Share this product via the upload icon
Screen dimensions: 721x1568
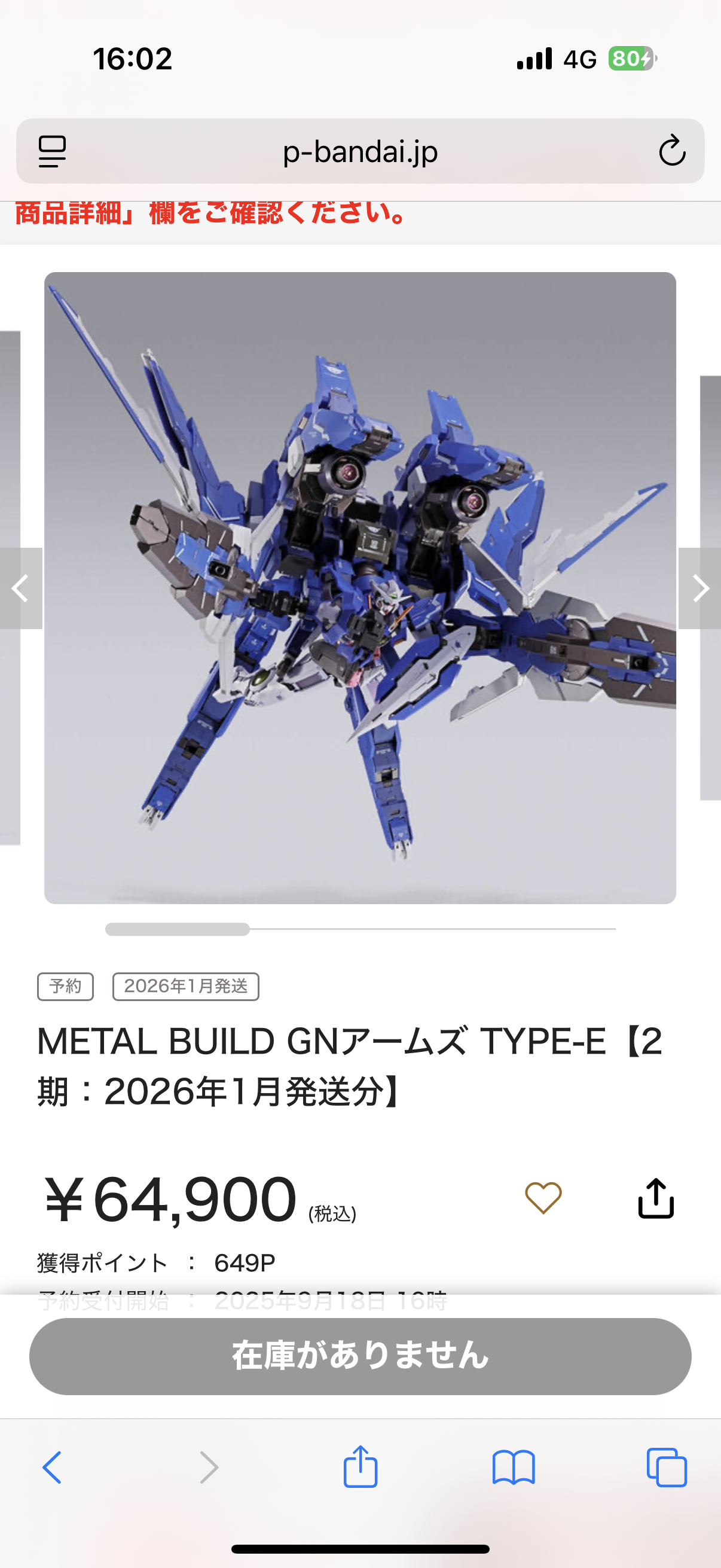click(656, 1198)
